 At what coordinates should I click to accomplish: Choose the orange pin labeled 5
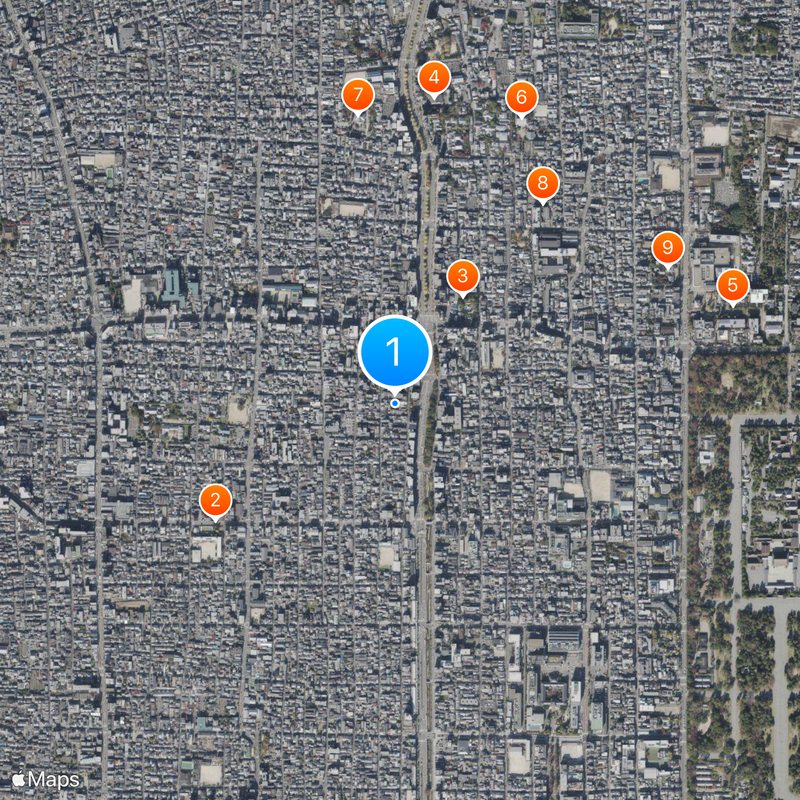pyautogui.click(x=733, y=285)
